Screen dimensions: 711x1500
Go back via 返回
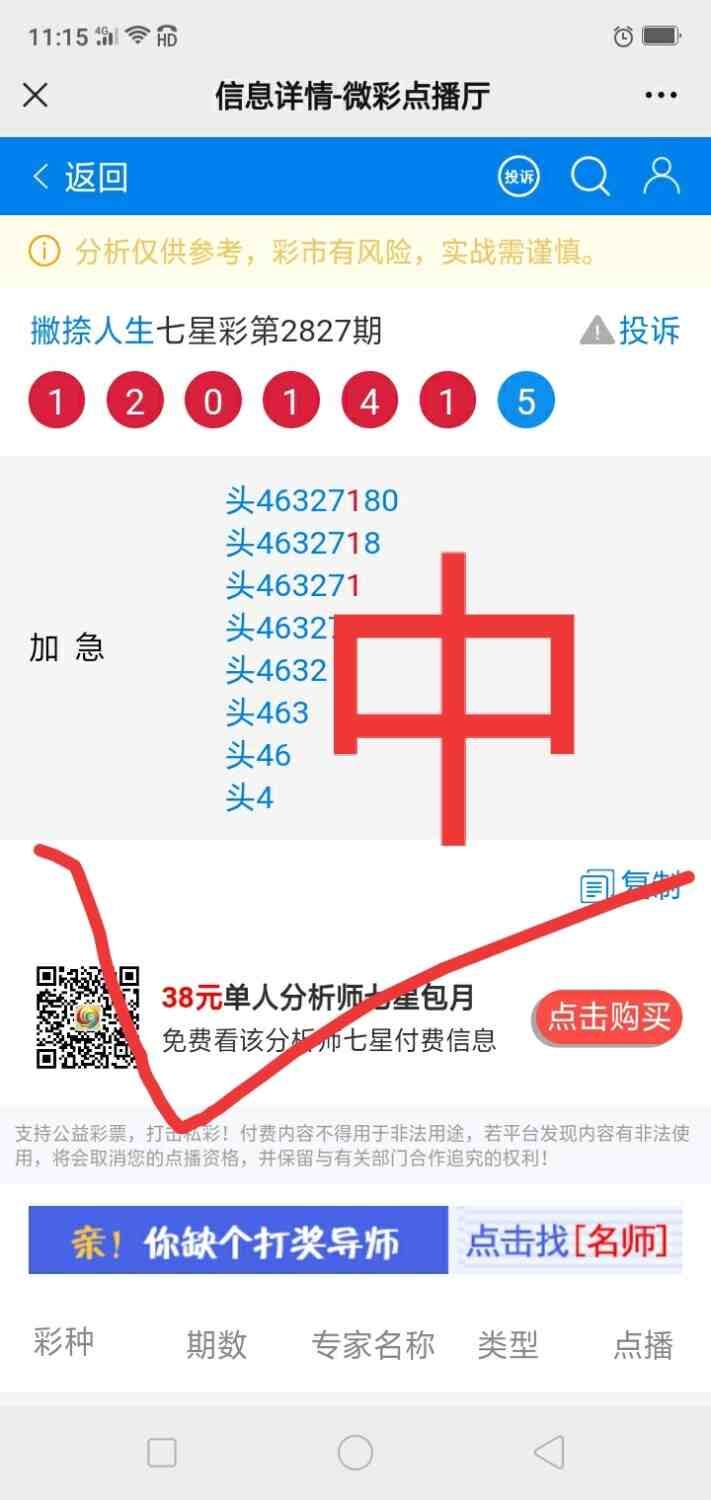tap(80, 177)
